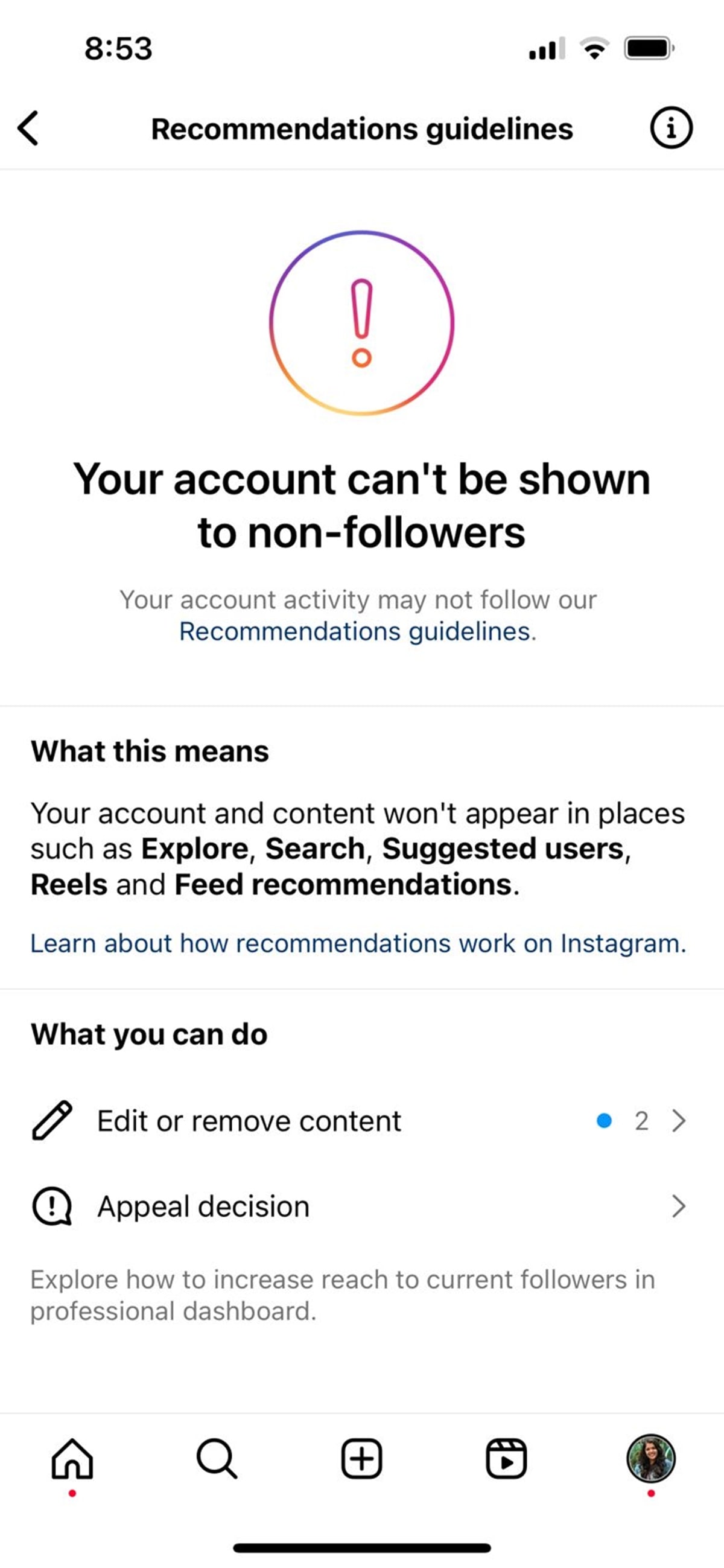Learn how recommendations work on Instagram
Screen dimensions: 724x1568
click(x=358, y=943)
